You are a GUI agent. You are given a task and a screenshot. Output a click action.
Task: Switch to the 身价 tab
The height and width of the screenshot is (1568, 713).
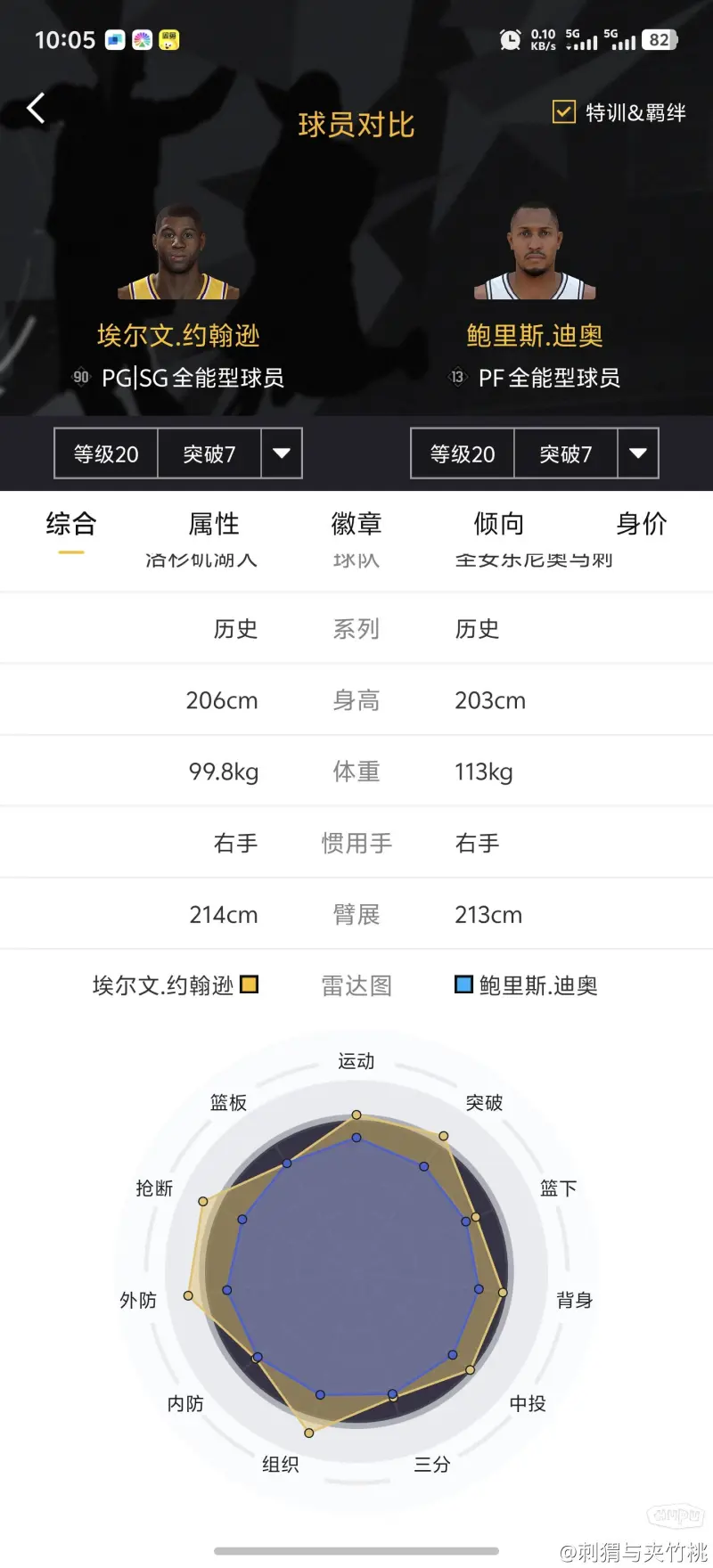click(642, 524)
